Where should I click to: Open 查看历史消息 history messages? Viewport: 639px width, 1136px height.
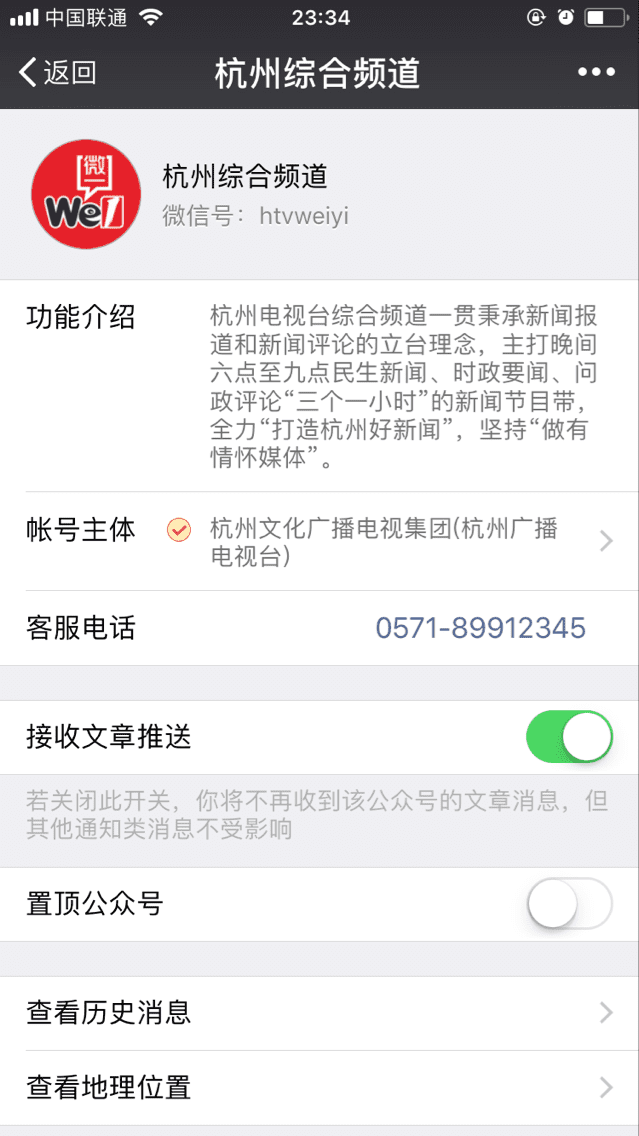[x=320, y=1013]
